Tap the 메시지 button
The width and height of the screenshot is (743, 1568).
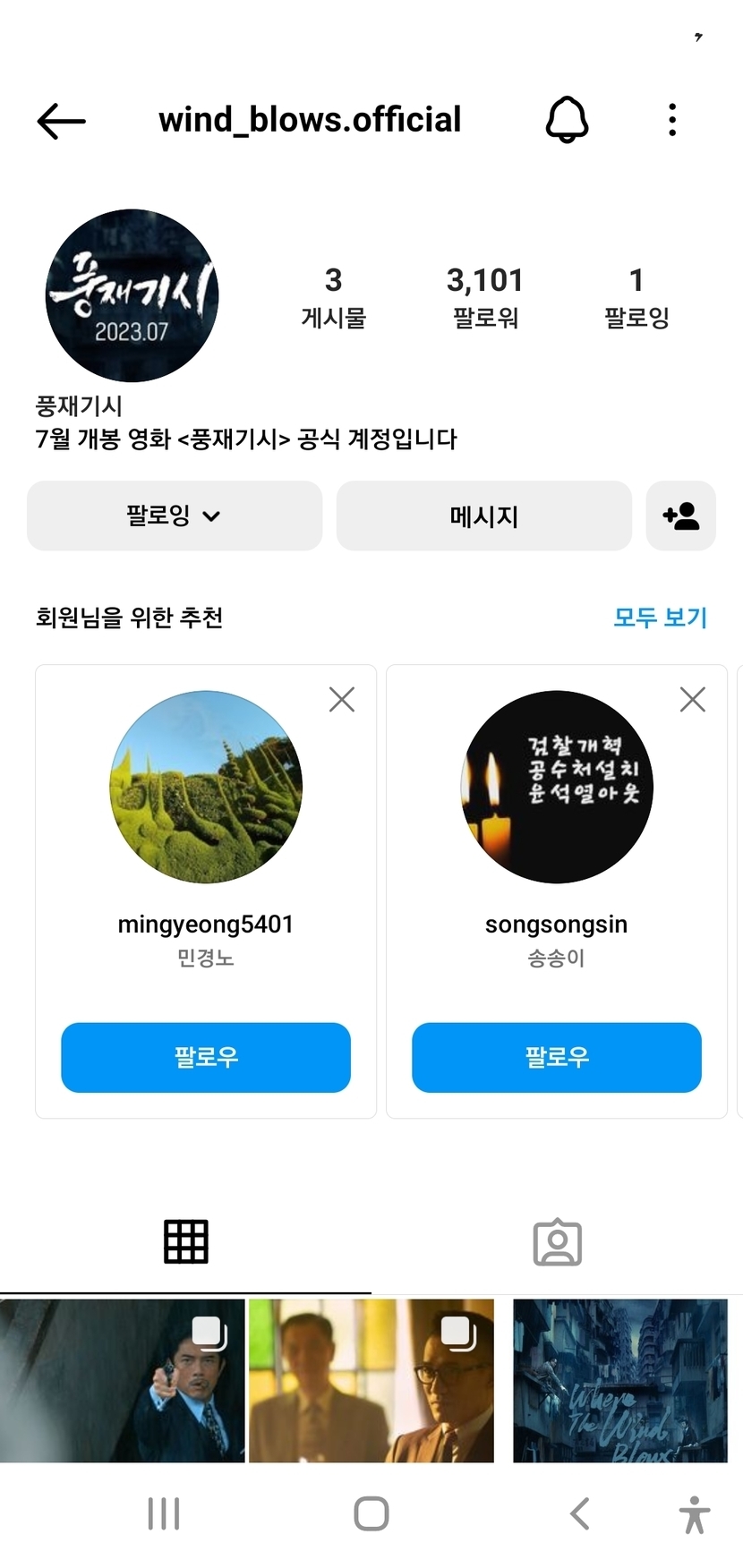coord(484,516)
